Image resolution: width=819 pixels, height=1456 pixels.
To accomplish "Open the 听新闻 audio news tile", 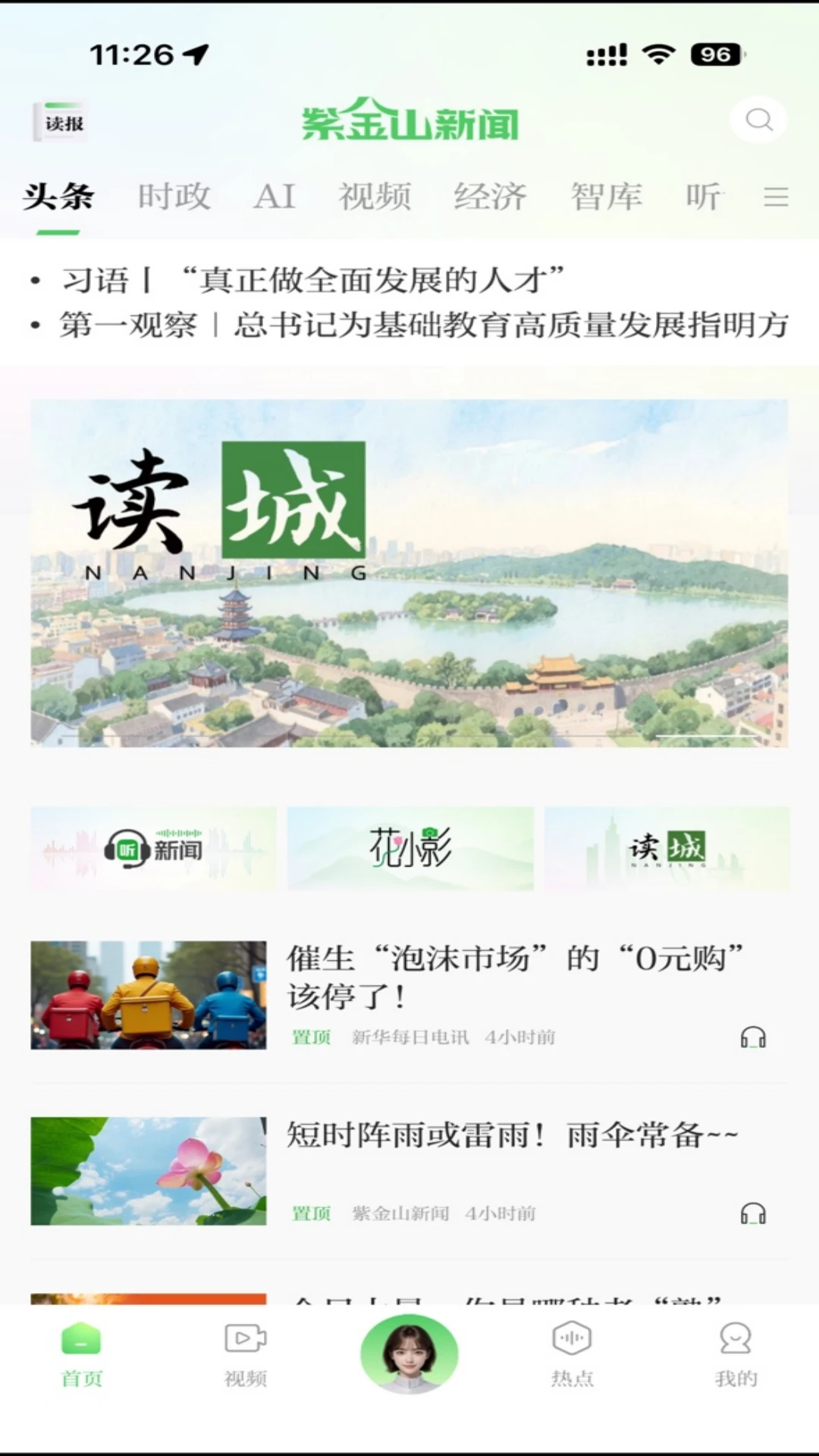I will (x=154, y=849).
